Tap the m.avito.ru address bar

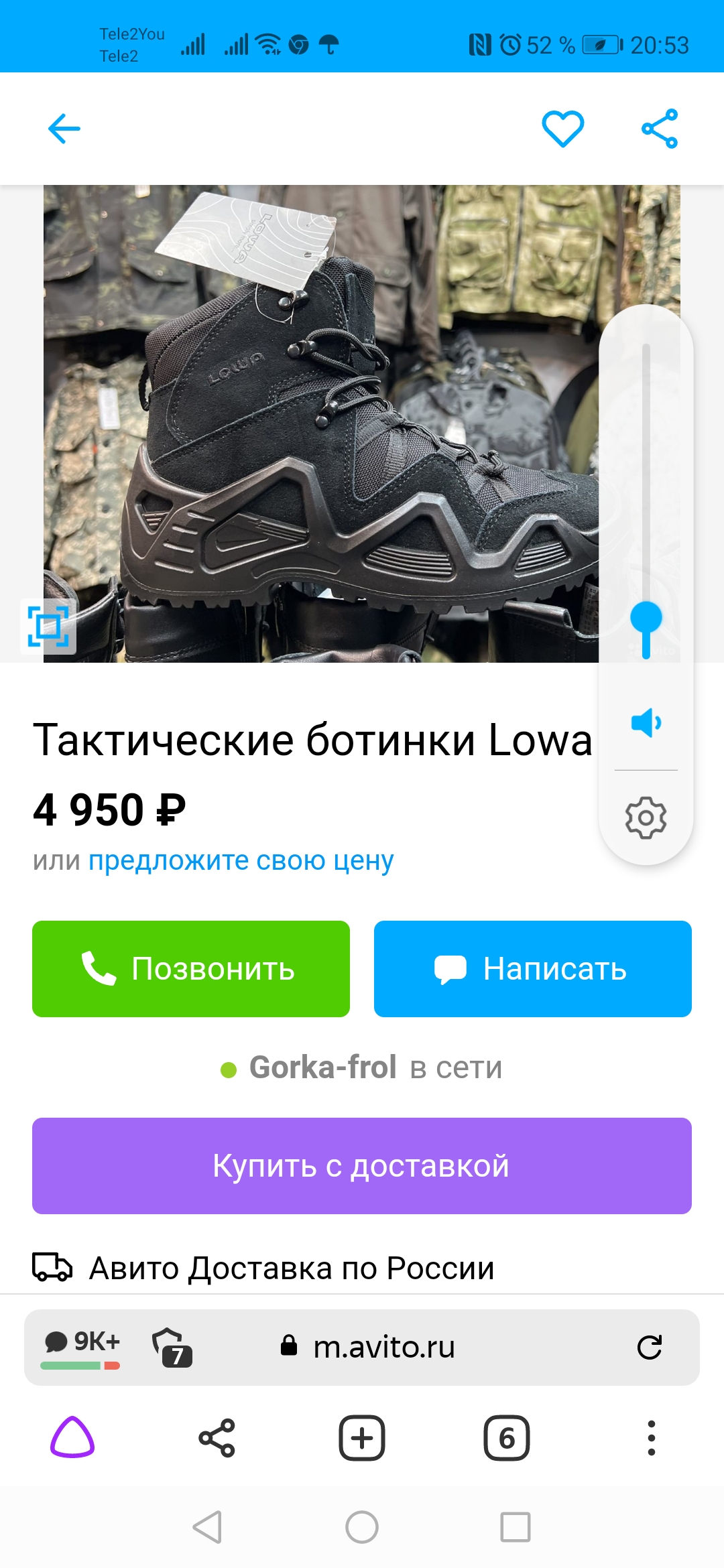tap(384, 1347)
